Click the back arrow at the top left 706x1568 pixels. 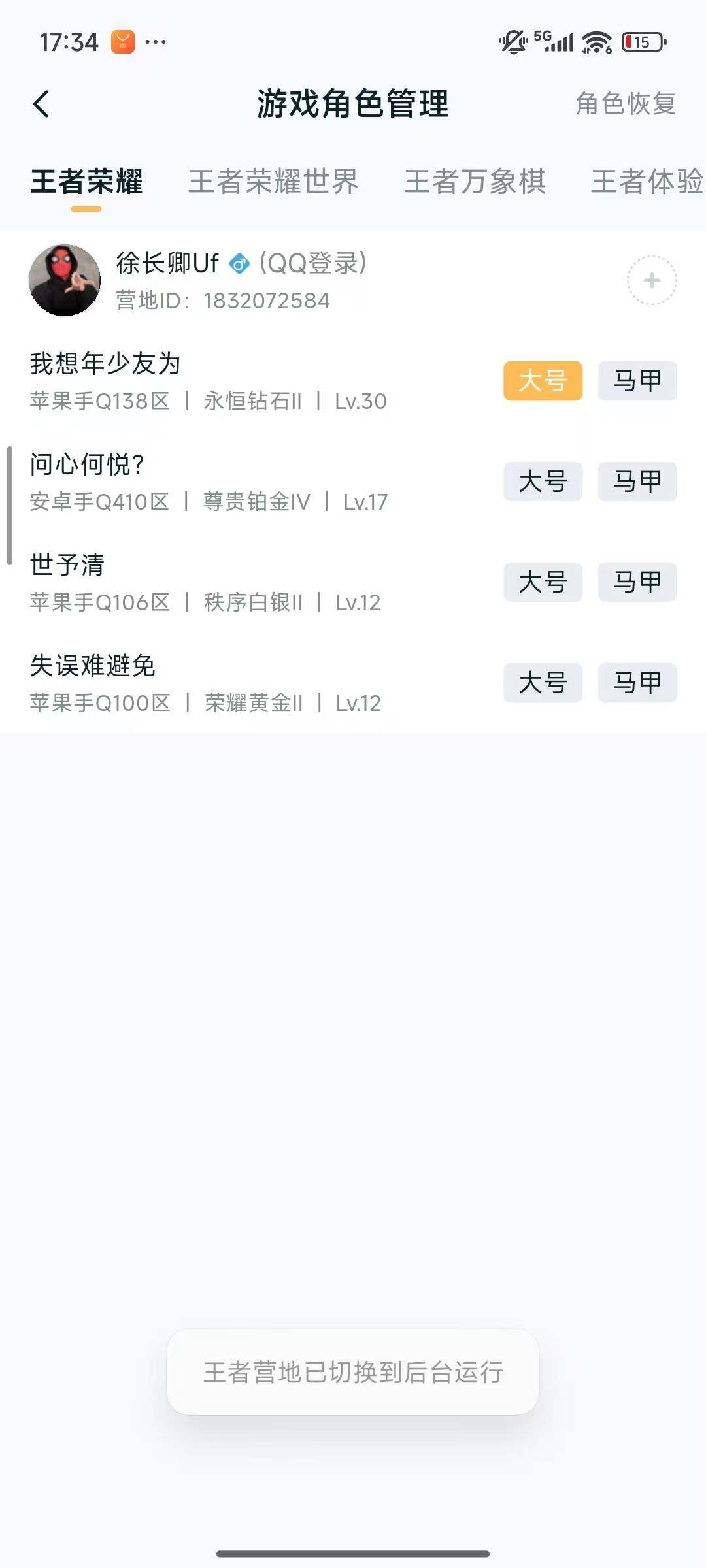(x=42, y=105)
